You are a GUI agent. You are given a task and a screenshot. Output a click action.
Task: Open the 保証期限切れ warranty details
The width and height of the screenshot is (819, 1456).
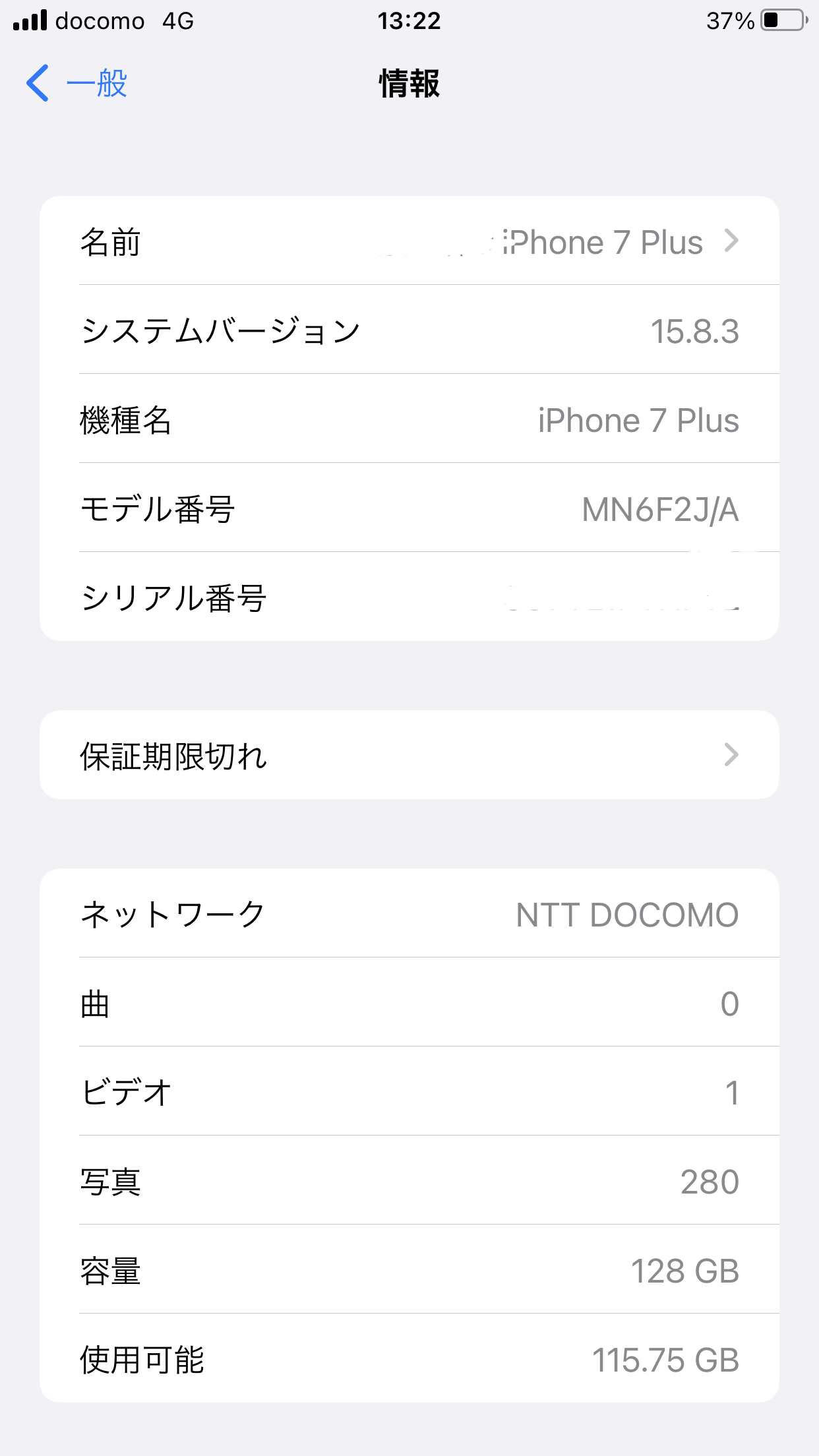click(x=409, y=755)
